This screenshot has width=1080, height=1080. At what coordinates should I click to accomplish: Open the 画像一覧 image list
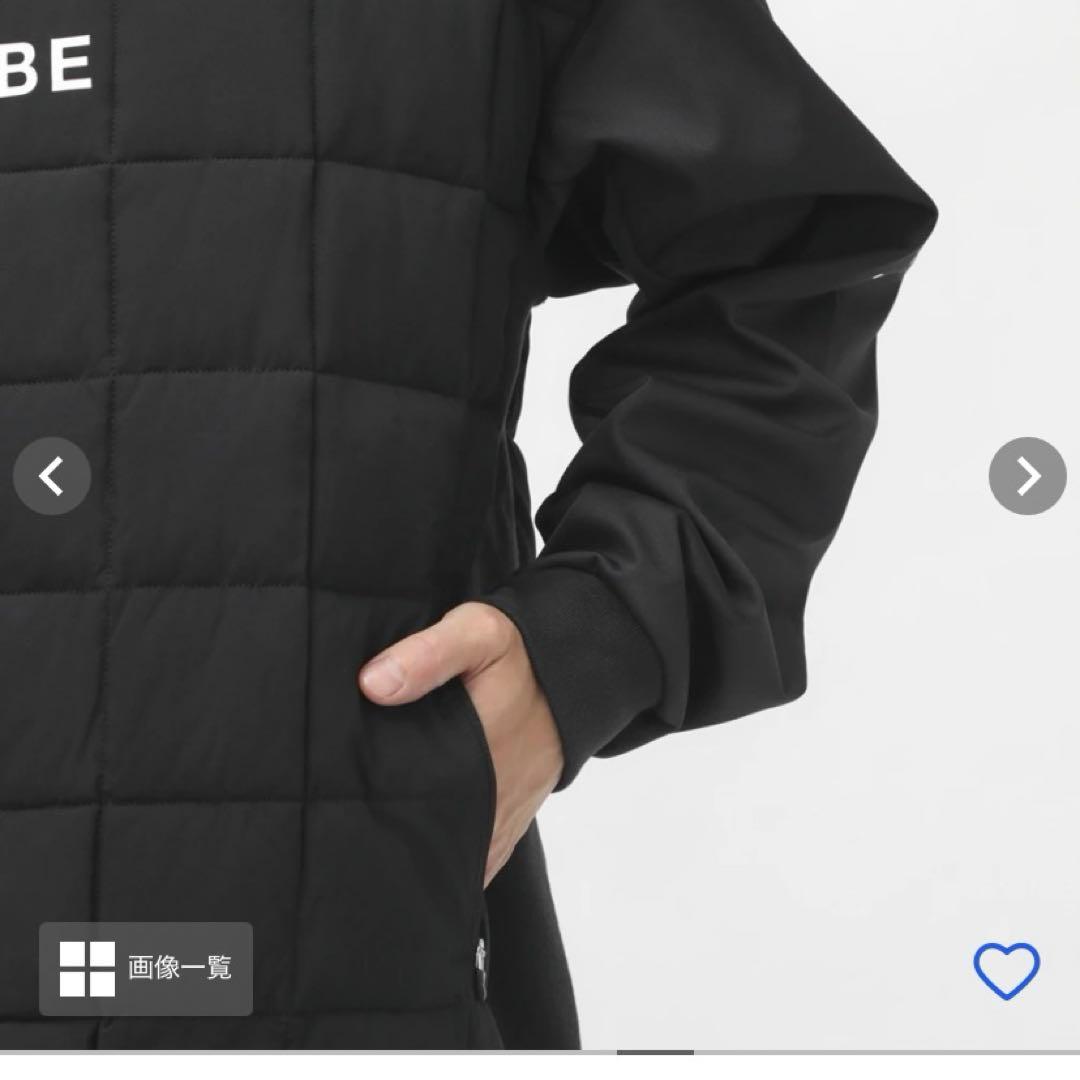[146, 968]
